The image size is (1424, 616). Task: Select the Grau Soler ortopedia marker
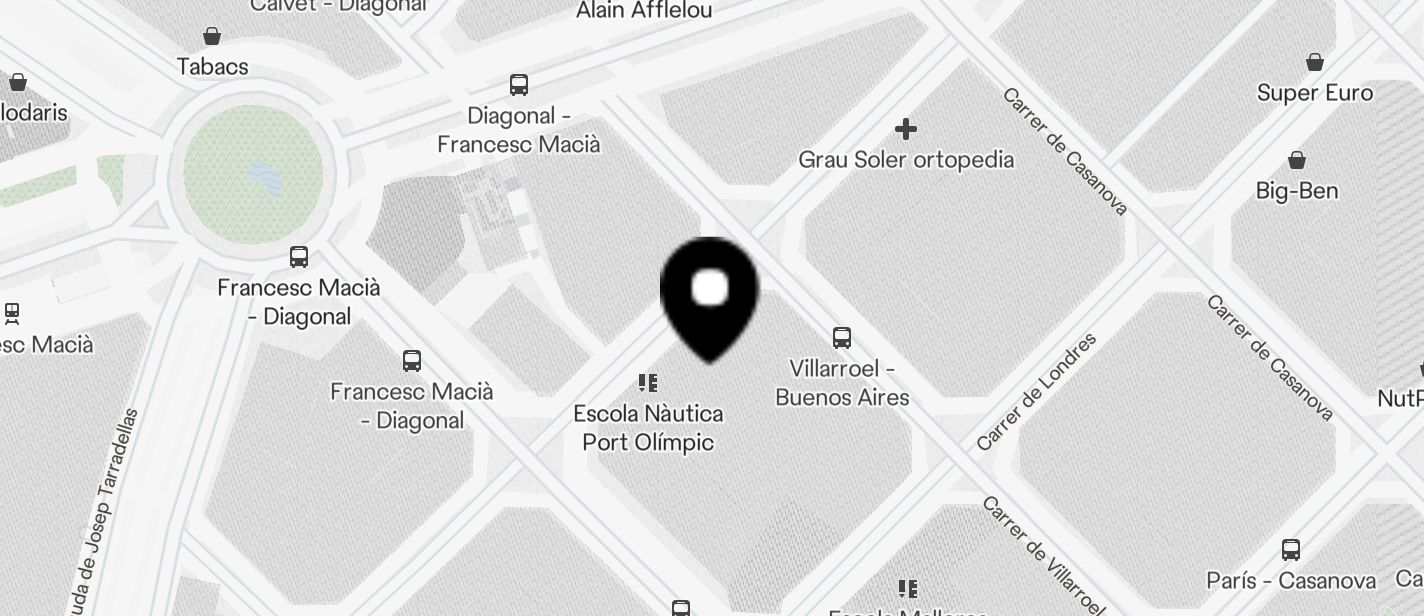click(906, 129)
